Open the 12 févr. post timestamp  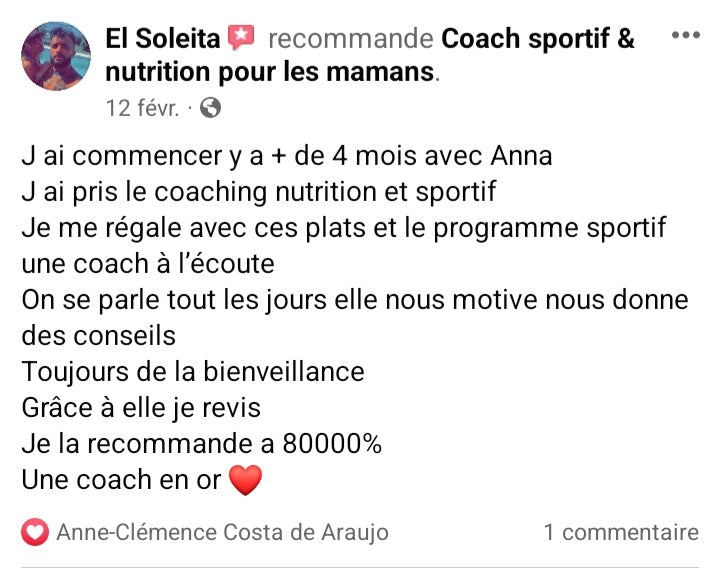point(142,108)
